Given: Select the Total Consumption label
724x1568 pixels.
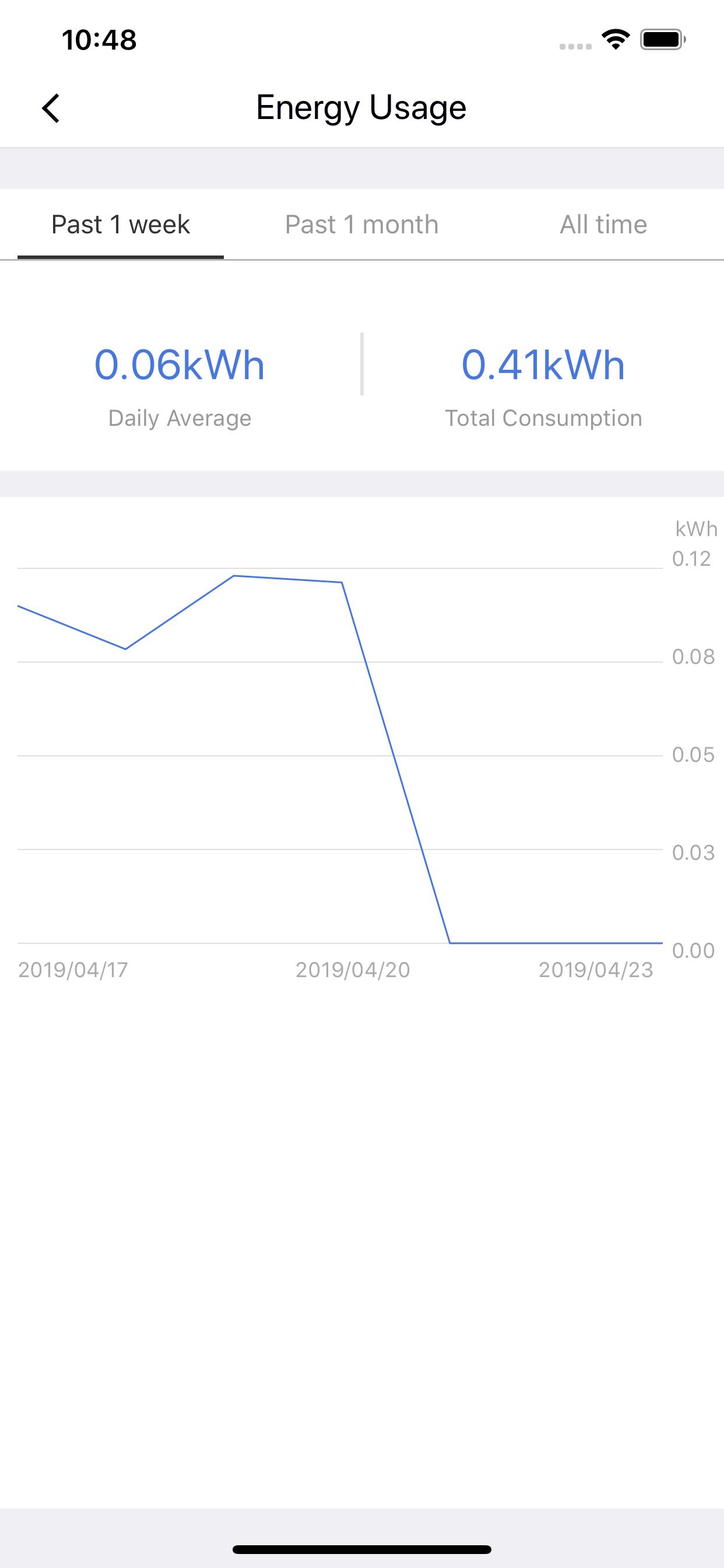Looking at the screenshot, I should click(543, 418).
